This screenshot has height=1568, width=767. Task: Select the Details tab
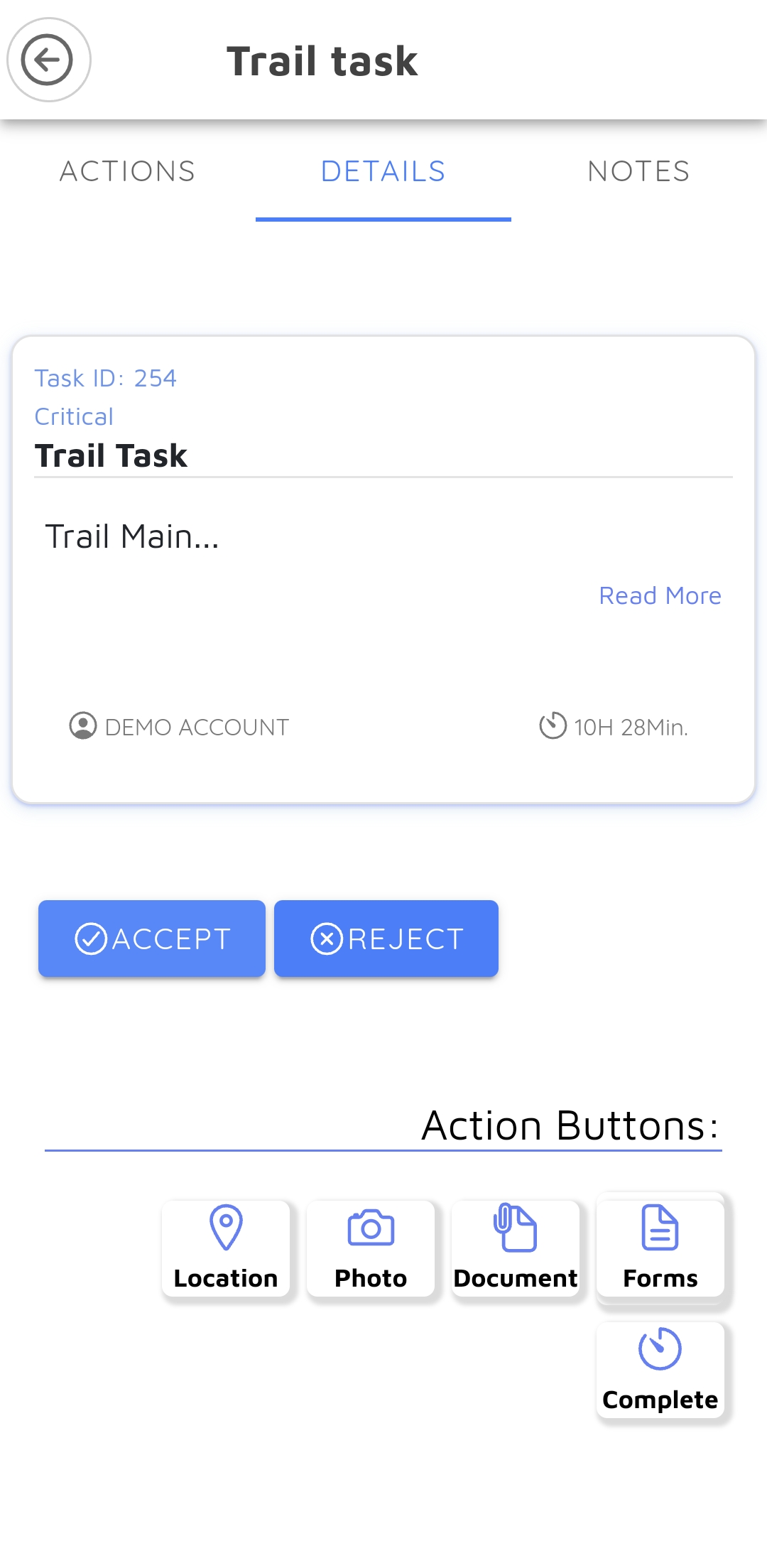tap(383, 172)
